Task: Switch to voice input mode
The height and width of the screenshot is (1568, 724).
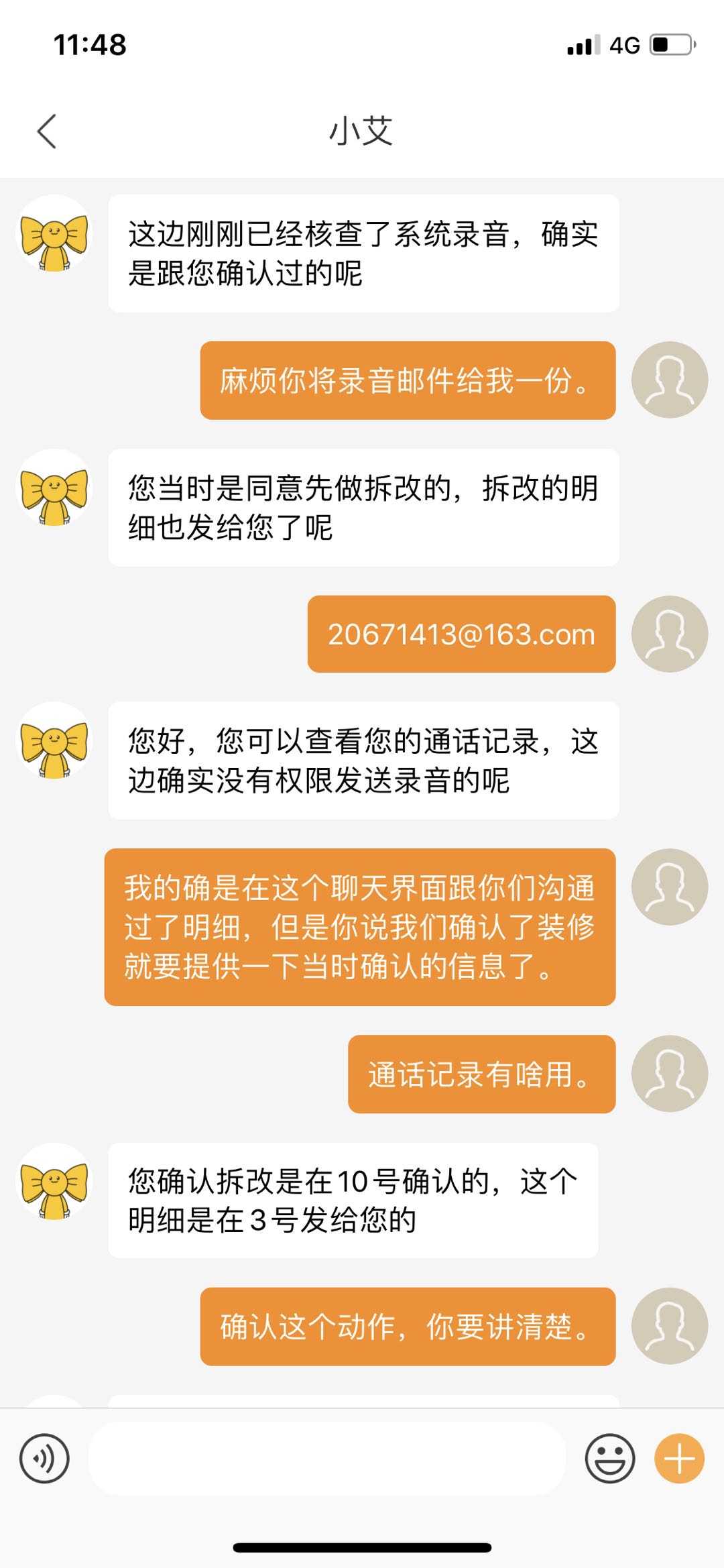Action: [x=44, y=1458]
